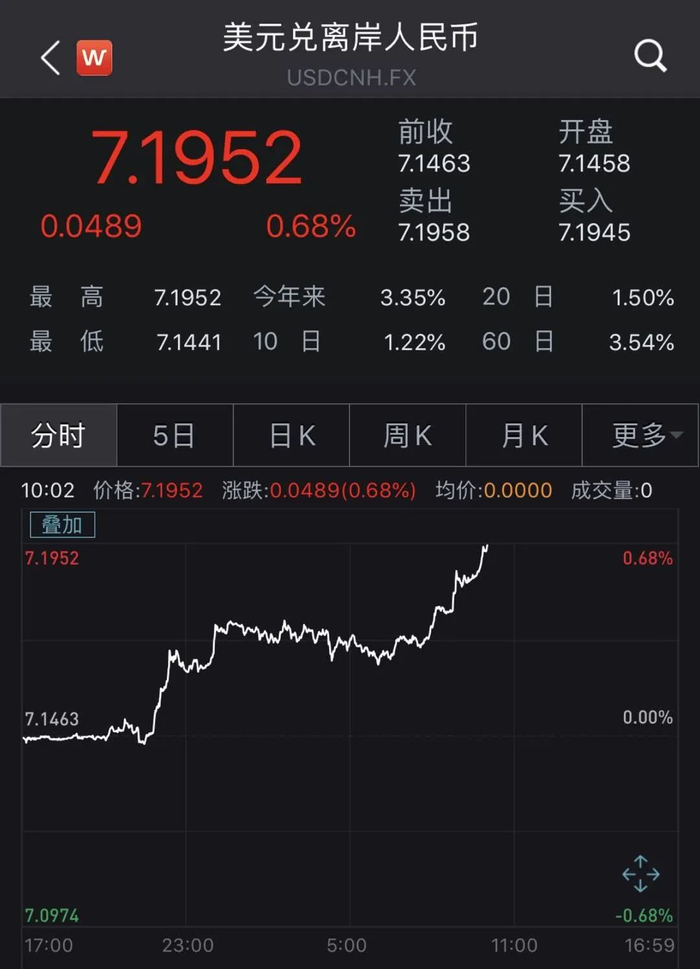This screenshot has height=969, width=700.
Task: Open the search magnifier icon
Action: point(650,57)
